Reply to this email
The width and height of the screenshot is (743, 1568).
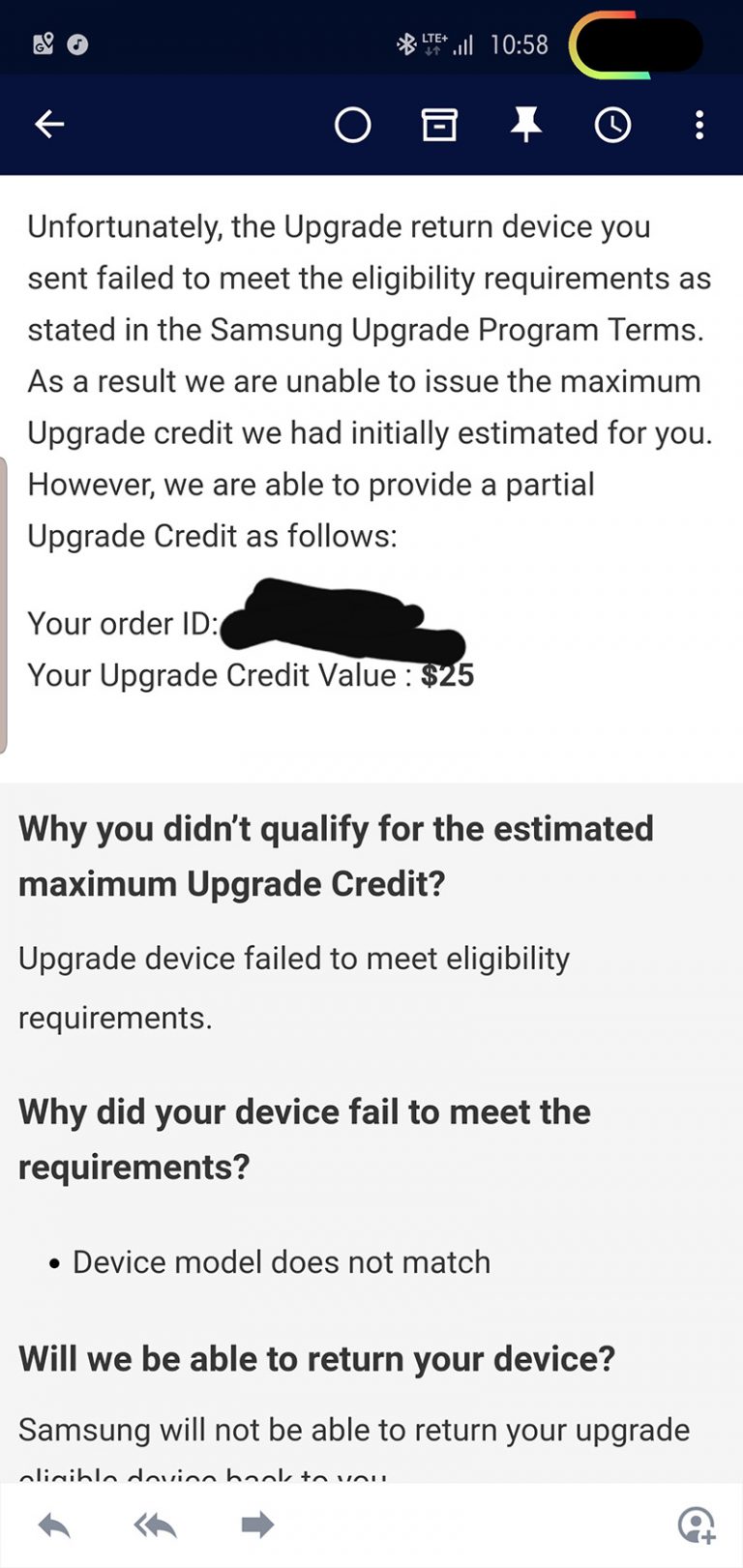tap(54, 1526)
